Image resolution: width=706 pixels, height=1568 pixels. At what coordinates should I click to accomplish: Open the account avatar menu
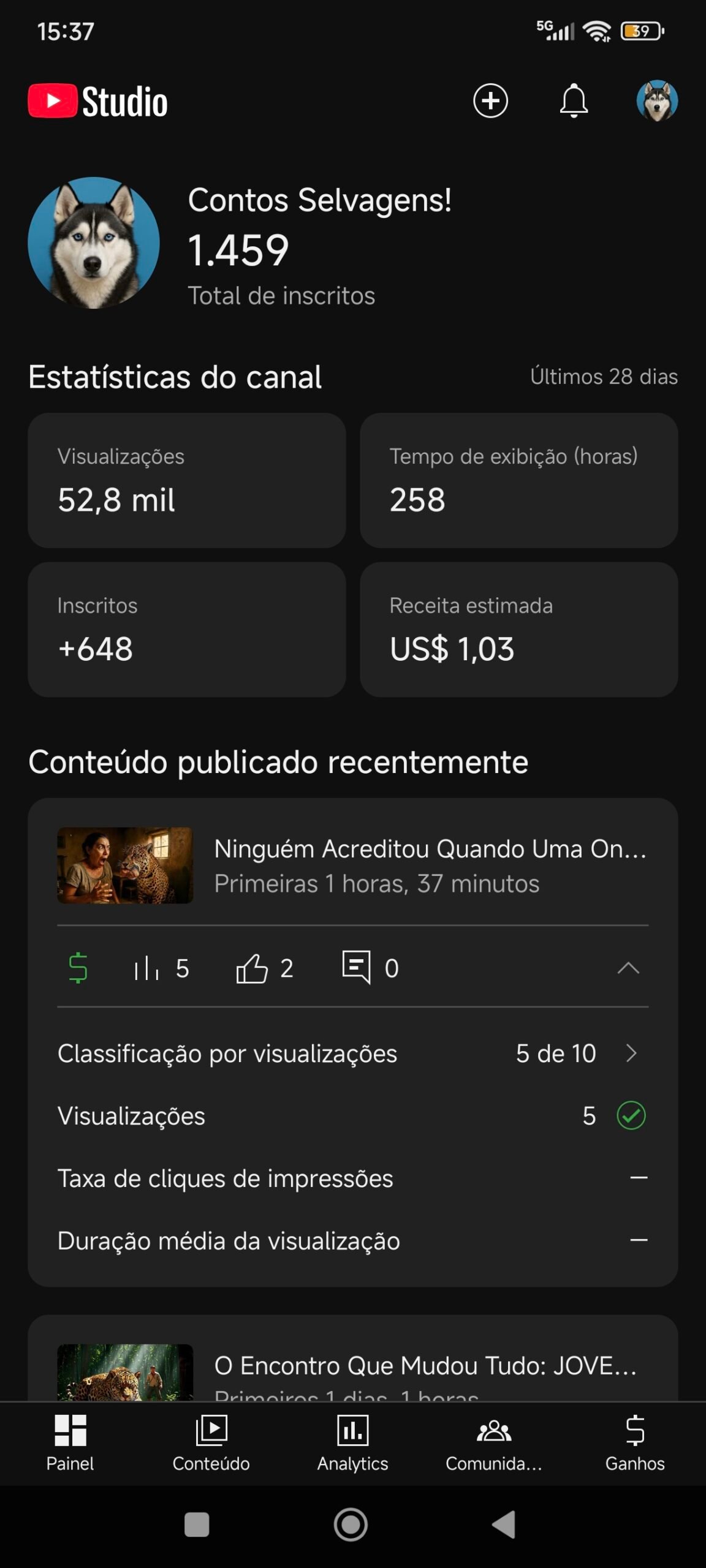tap(657, 100)
